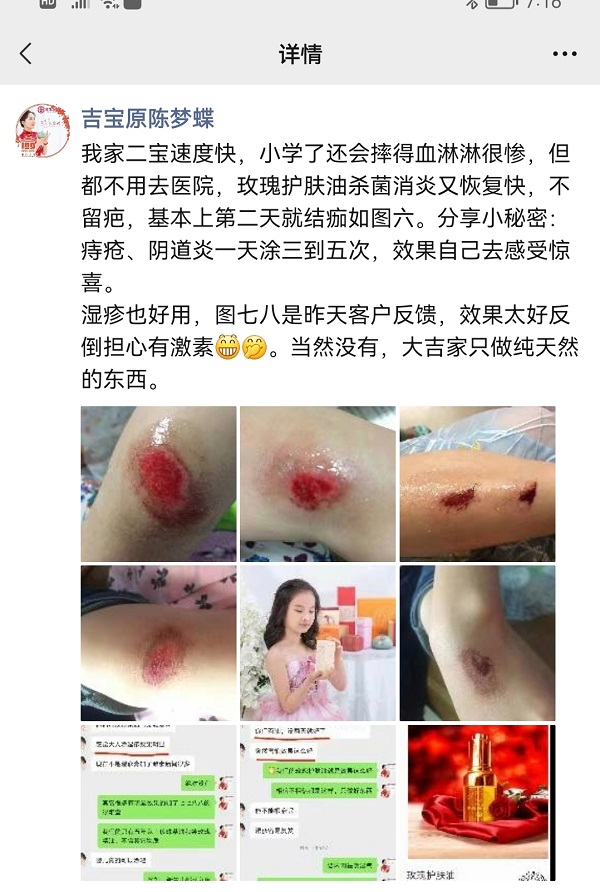Screen dimensions: 600x892
Task: Open 吉宝原陈梦蝶's profile avatar
Action: (40, 130)
